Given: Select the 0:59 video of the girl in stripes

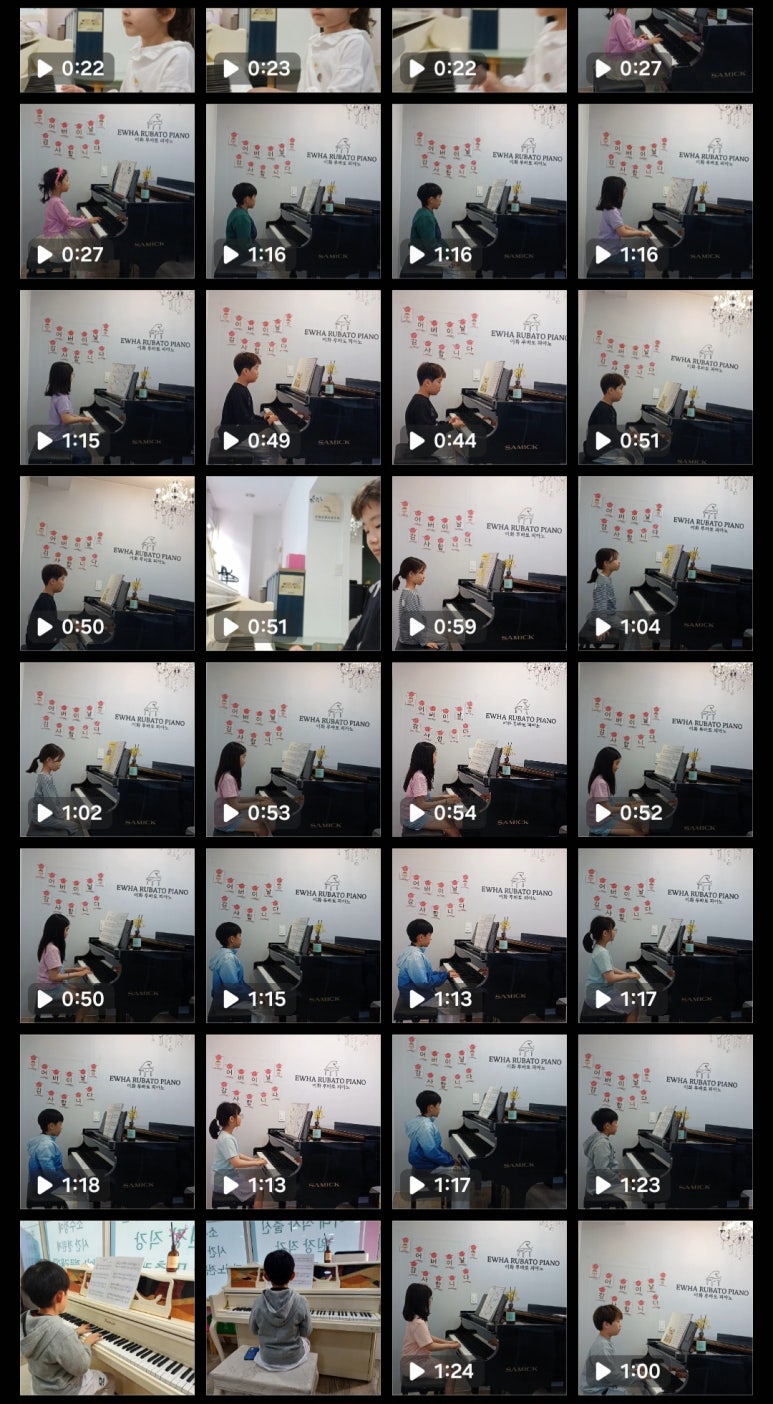Looking at the screenshot, I should [479, 563].
